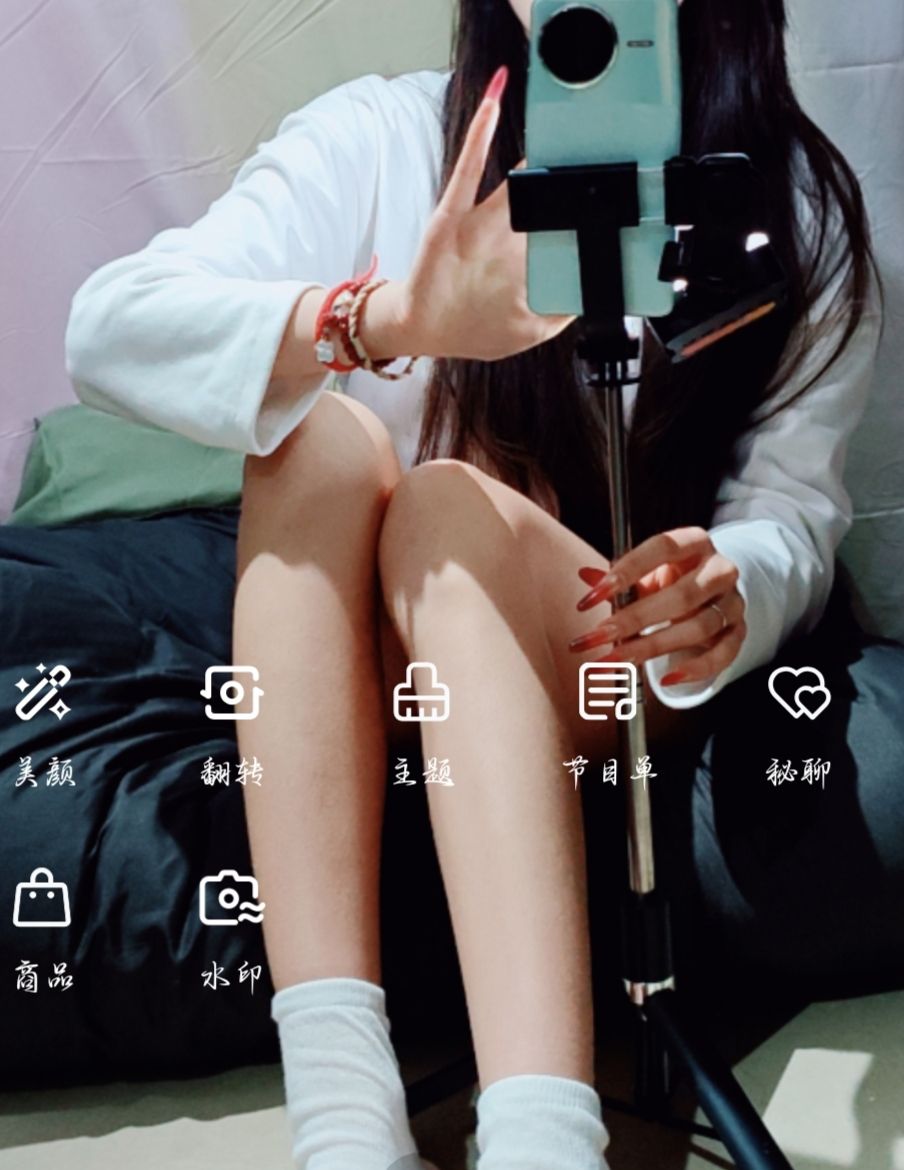Select the 水印 watermark option
Viewport: 904px width, 1170px height.
pyautogui.click(x=232, y=899)
